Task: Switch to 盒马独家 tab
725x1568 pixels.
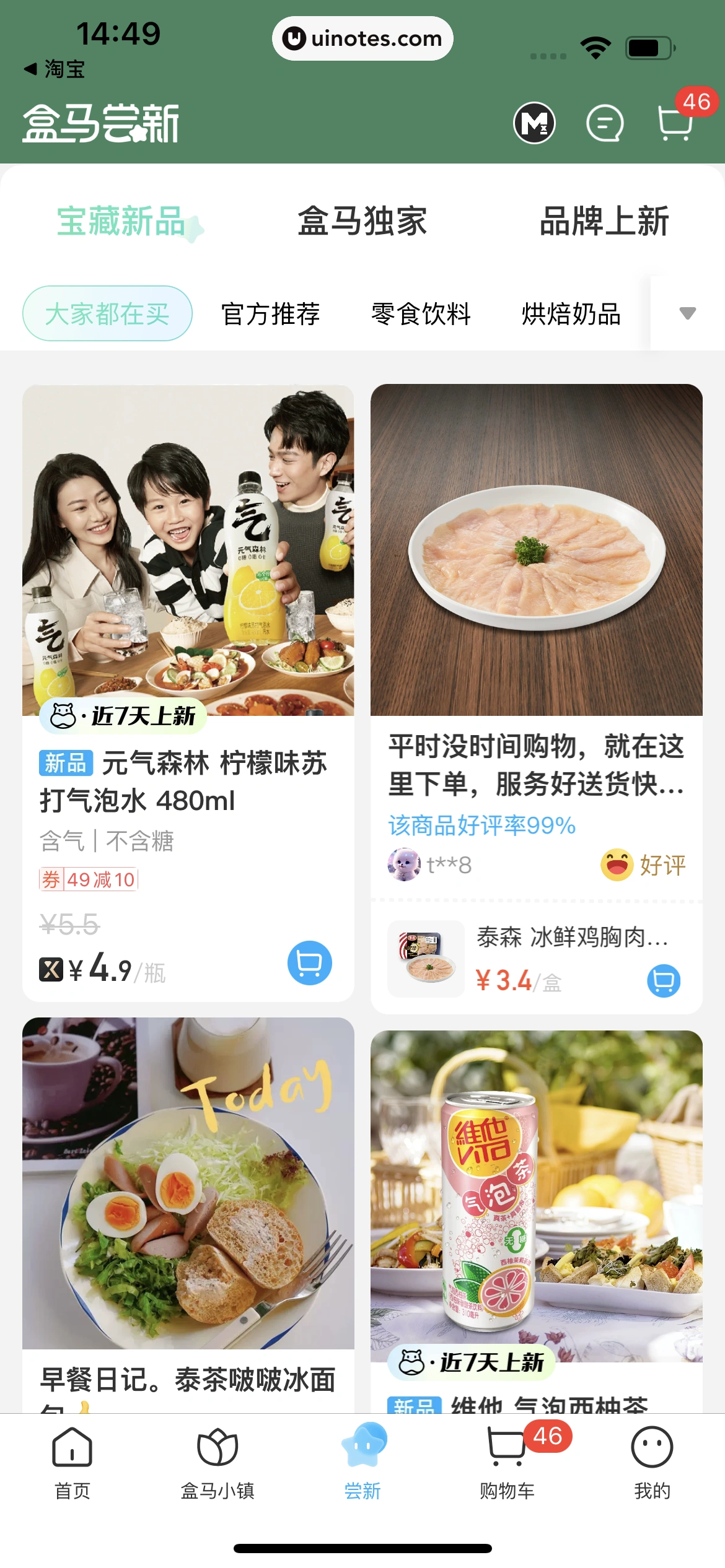Action: point(362,221)
